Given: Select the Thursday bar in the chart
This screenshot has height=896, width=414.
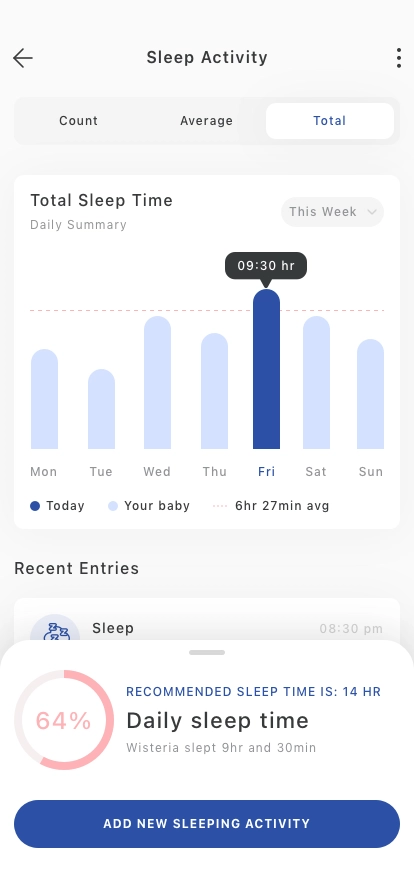Looking at the screenshot, I should tap(214, 391).
